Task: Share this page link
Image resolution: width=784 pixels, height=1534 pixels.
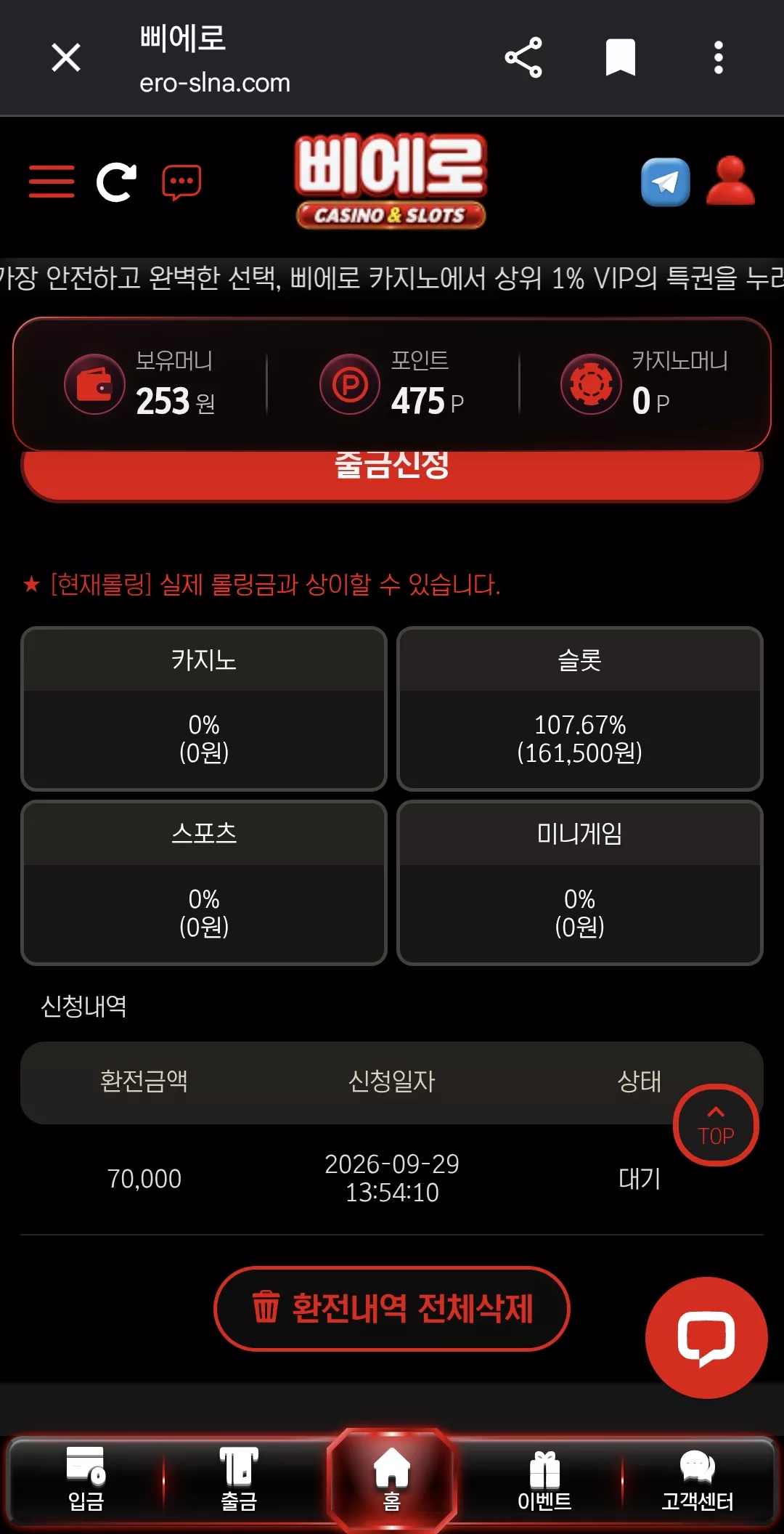Action: (523, 57)
